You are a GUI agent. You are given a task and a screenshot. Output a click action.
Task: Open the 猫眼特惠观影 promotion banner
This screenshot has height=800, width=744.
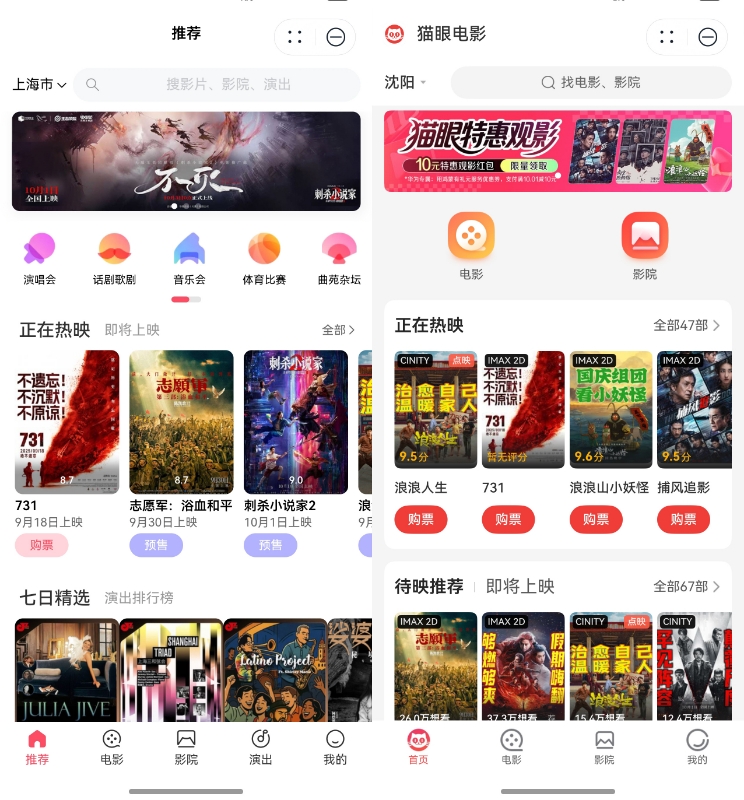pos(557,151)
